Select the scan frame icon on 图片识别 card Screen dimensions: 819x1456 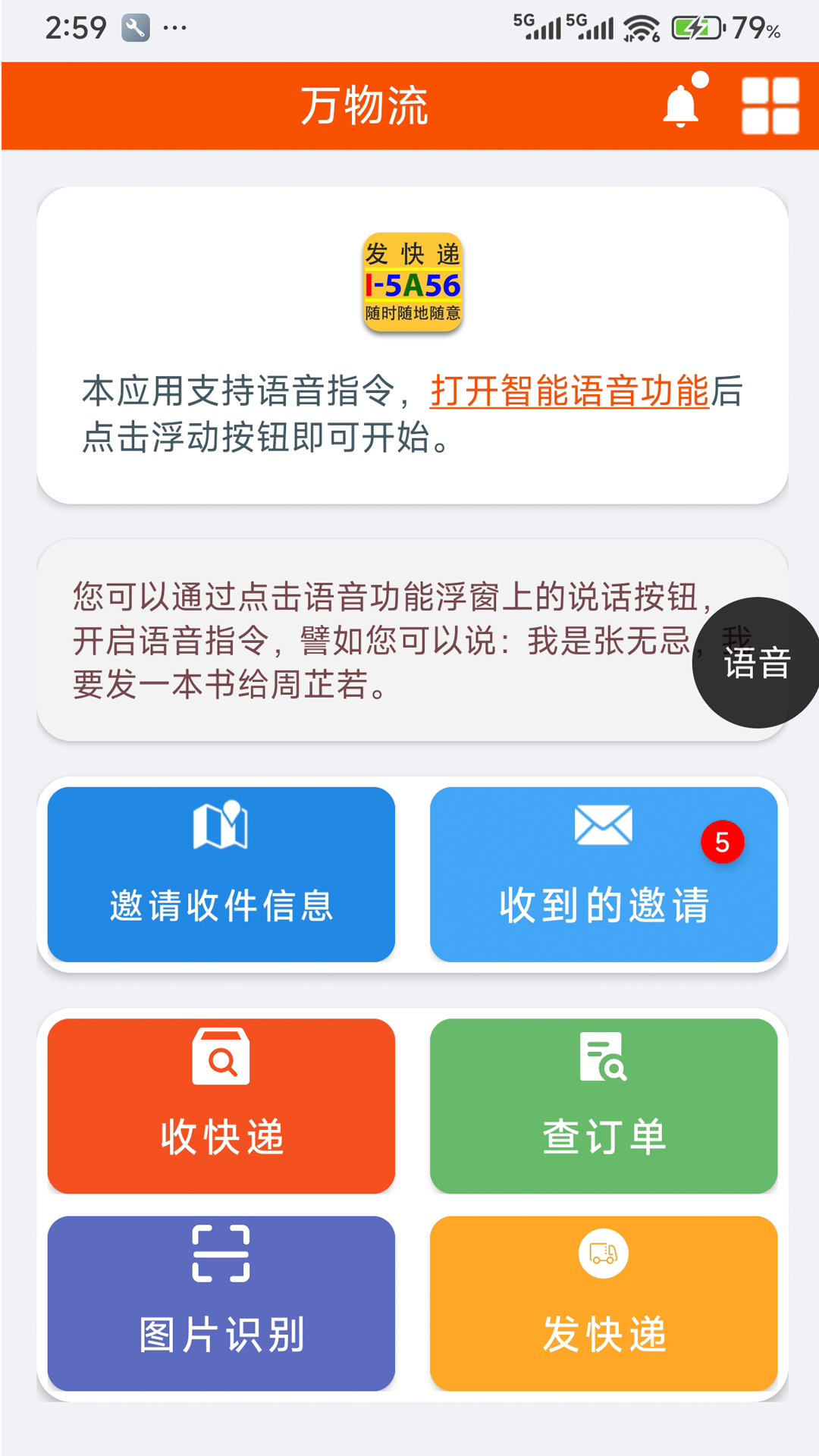220,1254
